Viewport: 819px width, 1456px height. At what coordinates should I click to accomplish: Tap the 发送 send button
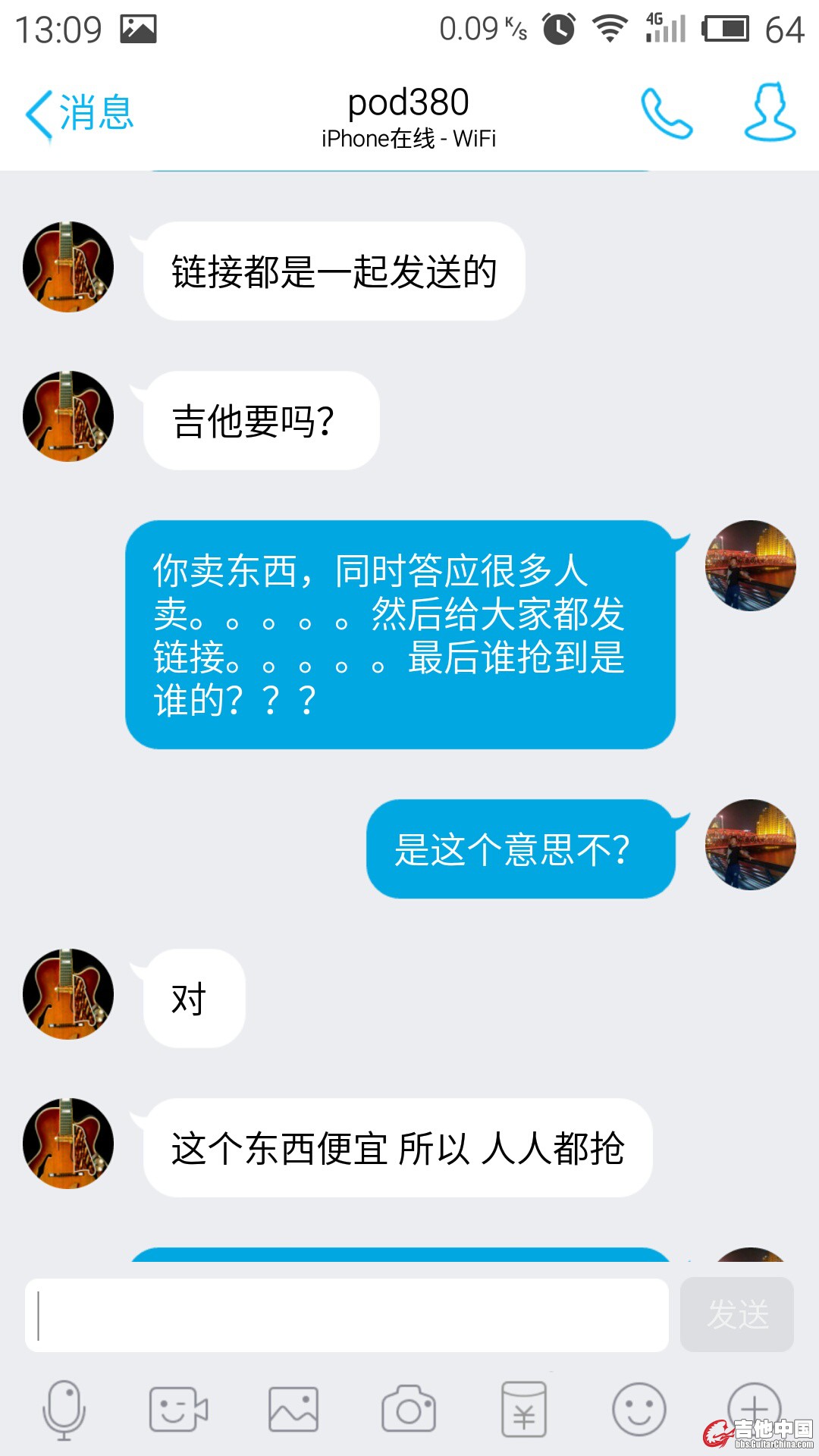pos(737,1315)
